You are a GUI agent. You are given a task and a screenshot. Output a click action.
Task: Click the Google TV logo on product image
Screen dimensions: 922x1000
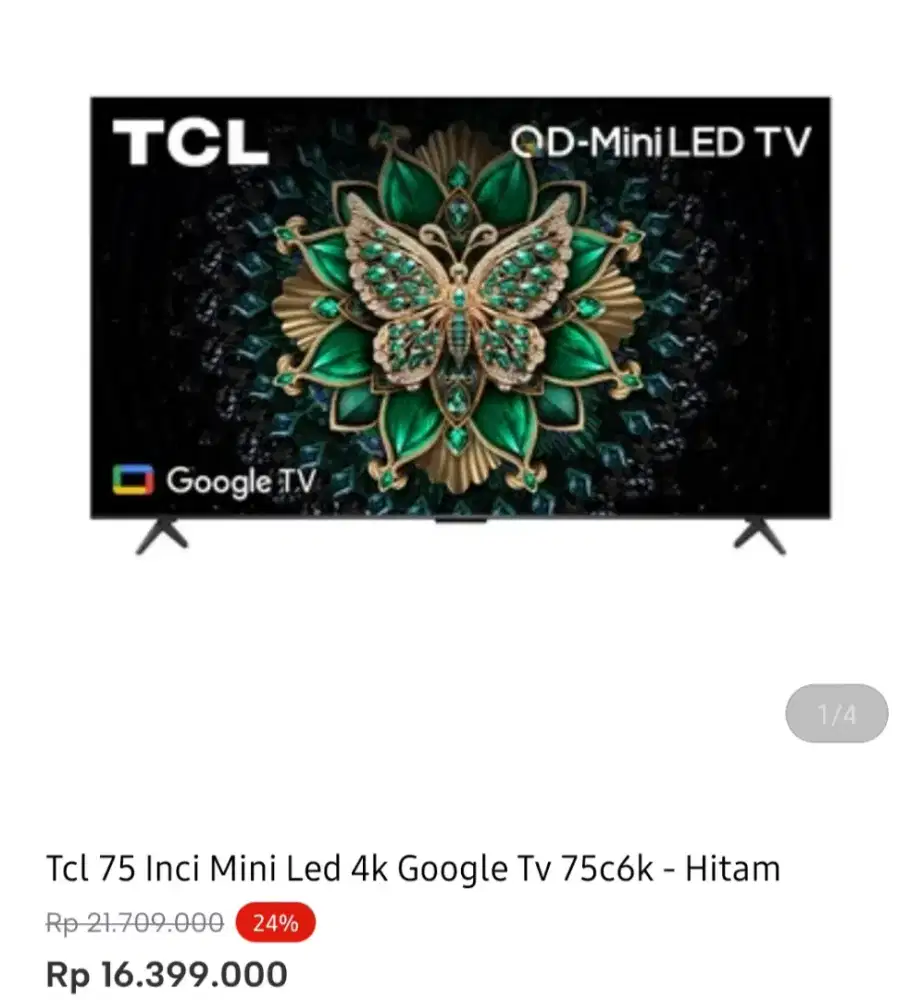[x=215, y=481]
